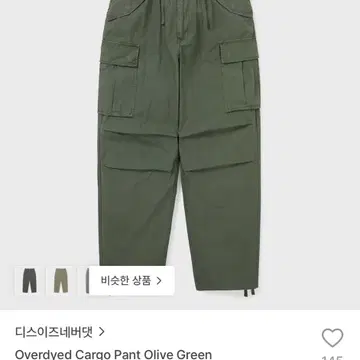Image resolution: width=360 pixels, height=360 pixels.
Task: Select the dark gray pants thumbnail
Action: (x=29, y=281)
